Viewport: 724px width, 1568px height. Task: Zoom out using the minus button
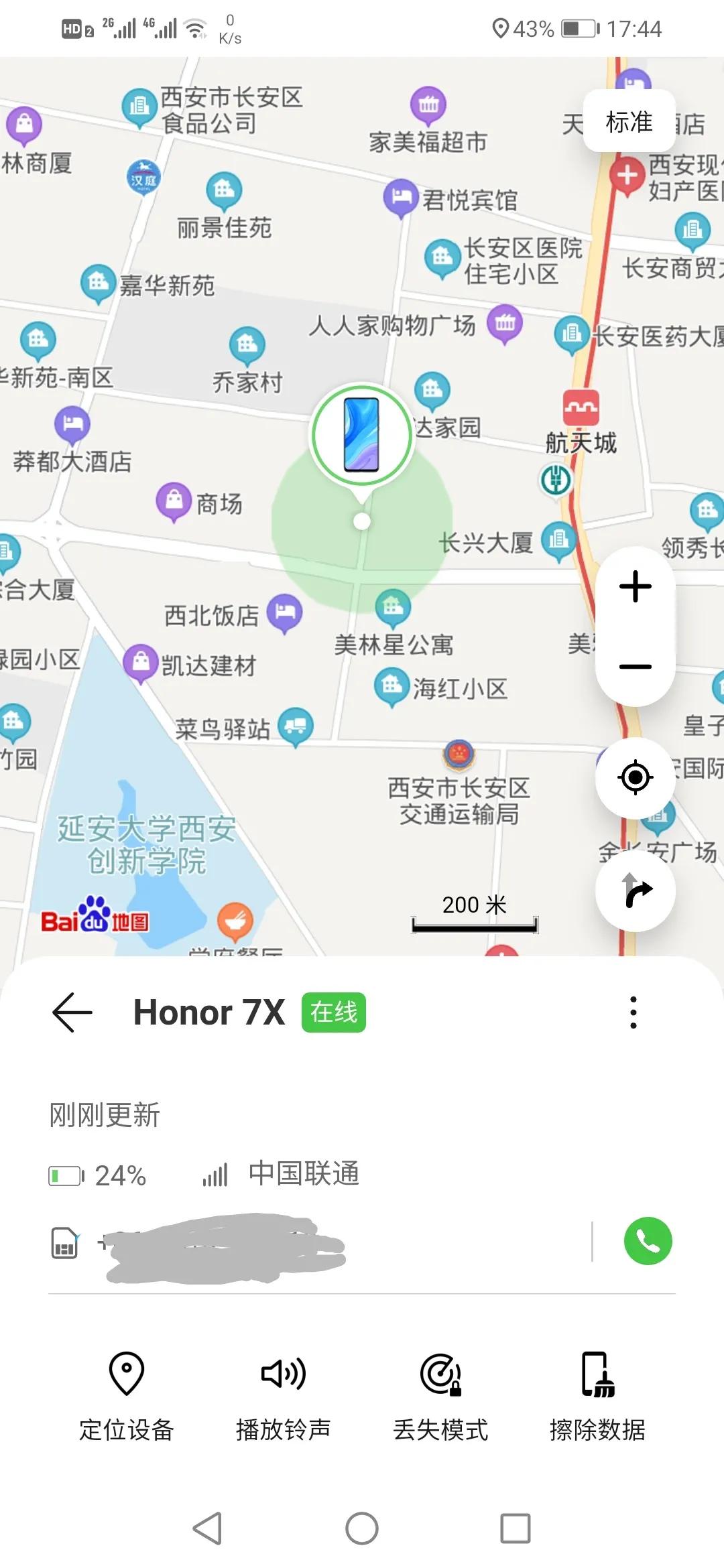[635, 665]
